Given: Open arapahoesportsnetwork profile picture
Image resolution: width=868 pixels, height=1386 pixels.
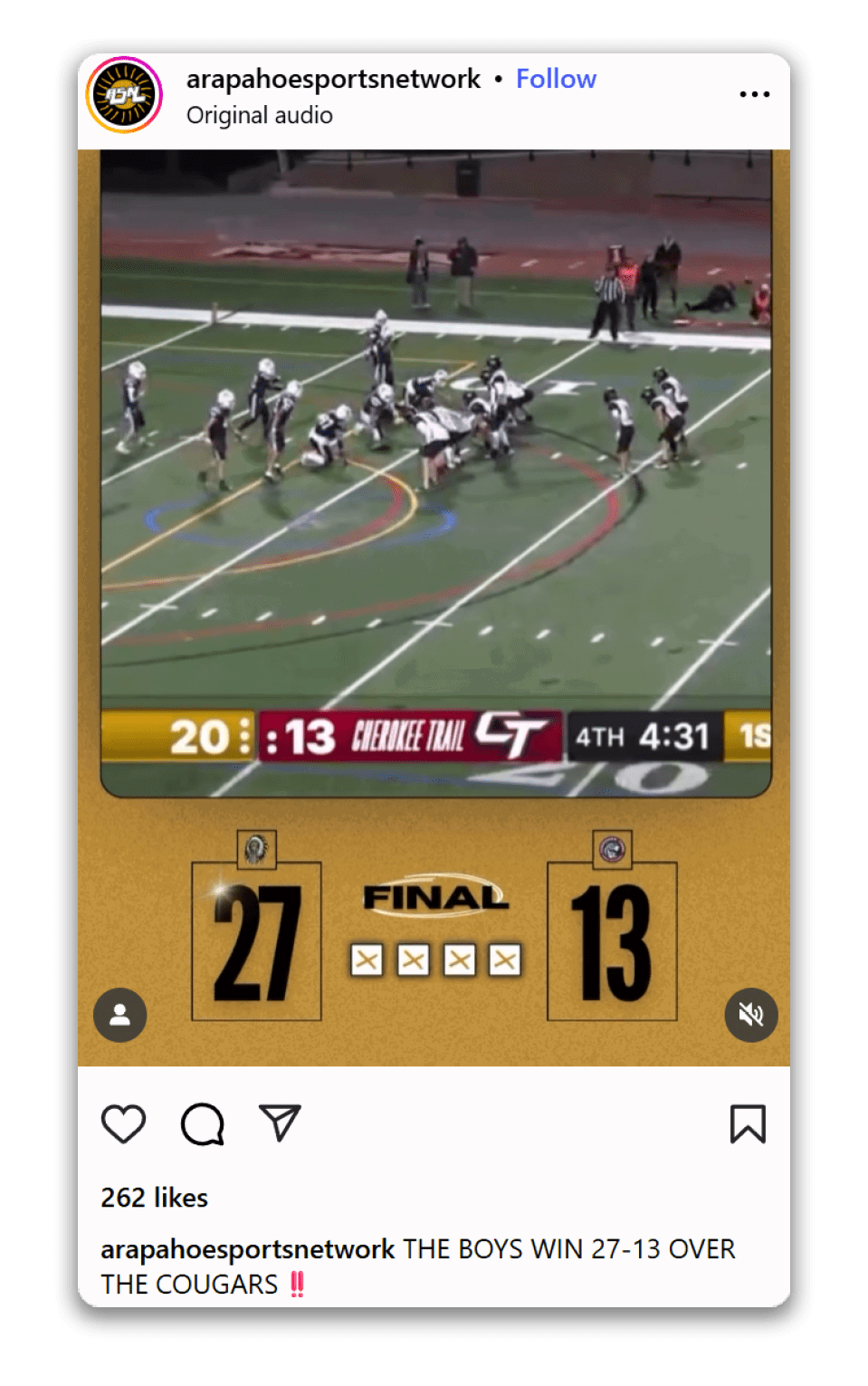Looking at the screenshot, I should [124, 95].
